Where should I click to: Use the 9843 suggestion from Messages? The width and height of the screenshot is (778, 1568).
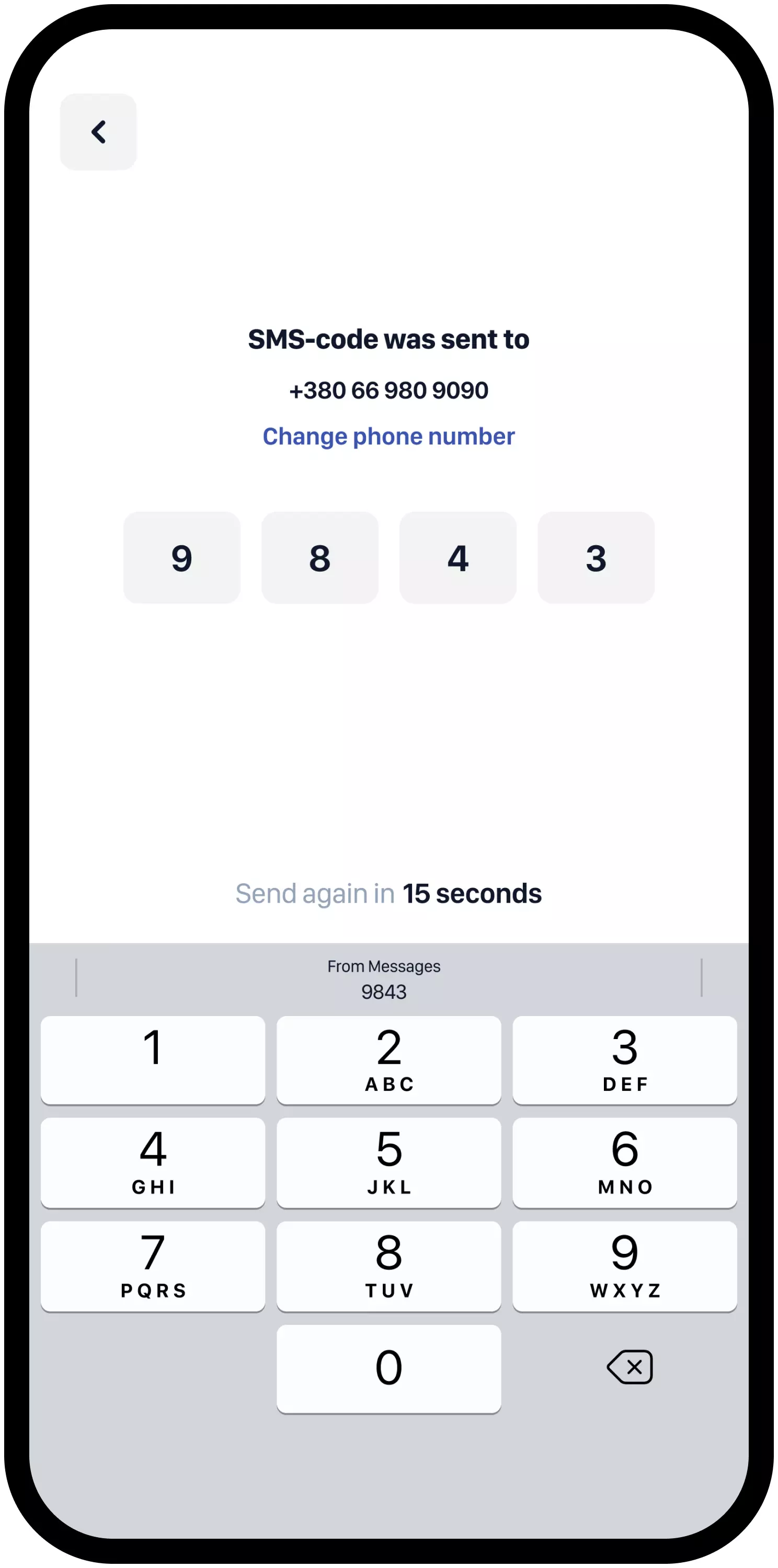click(x=384, y=979)
